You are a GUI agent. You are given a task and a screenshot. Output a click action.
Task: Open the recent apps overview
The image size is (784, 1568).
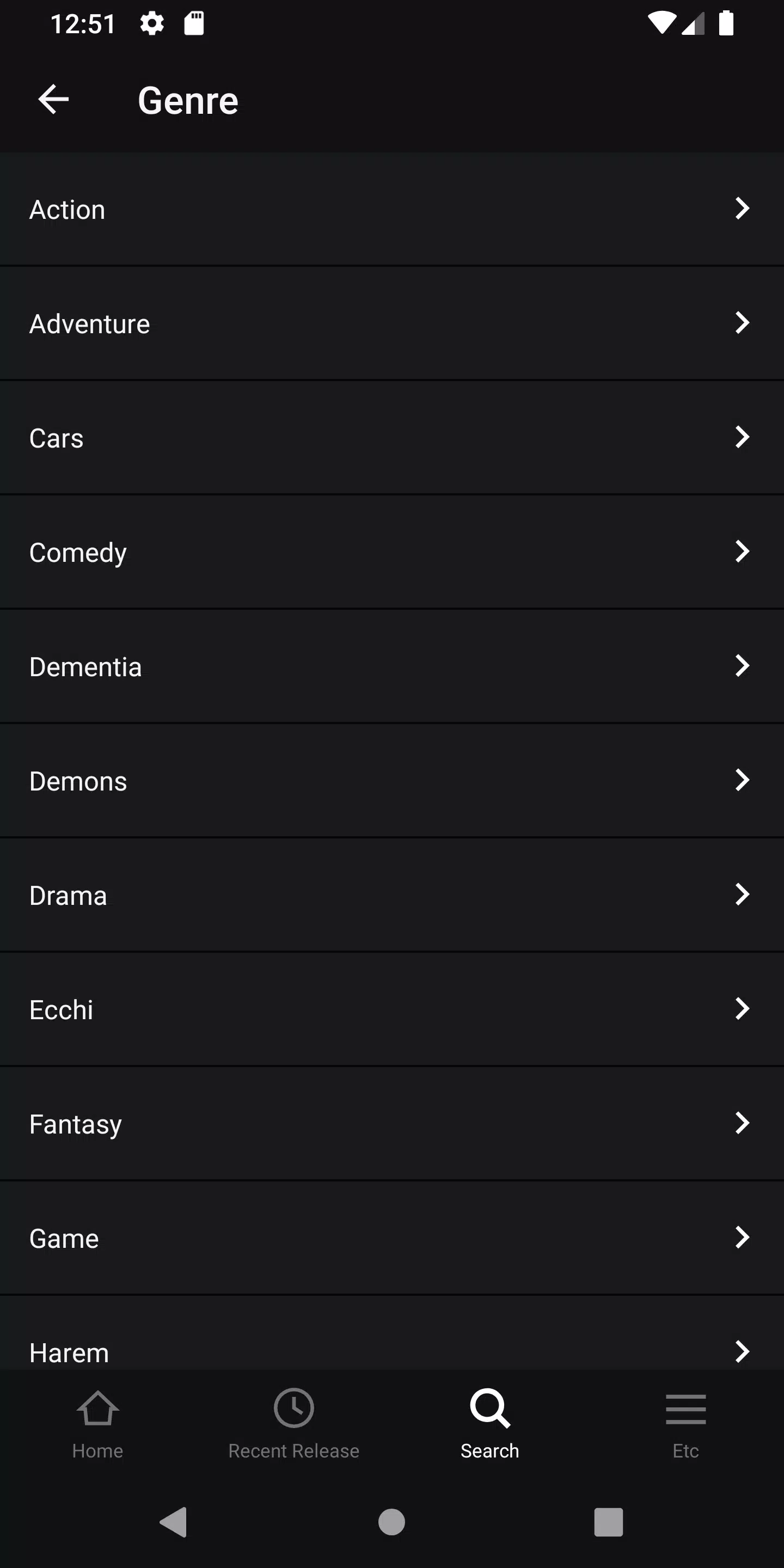tap(608, 1522)
